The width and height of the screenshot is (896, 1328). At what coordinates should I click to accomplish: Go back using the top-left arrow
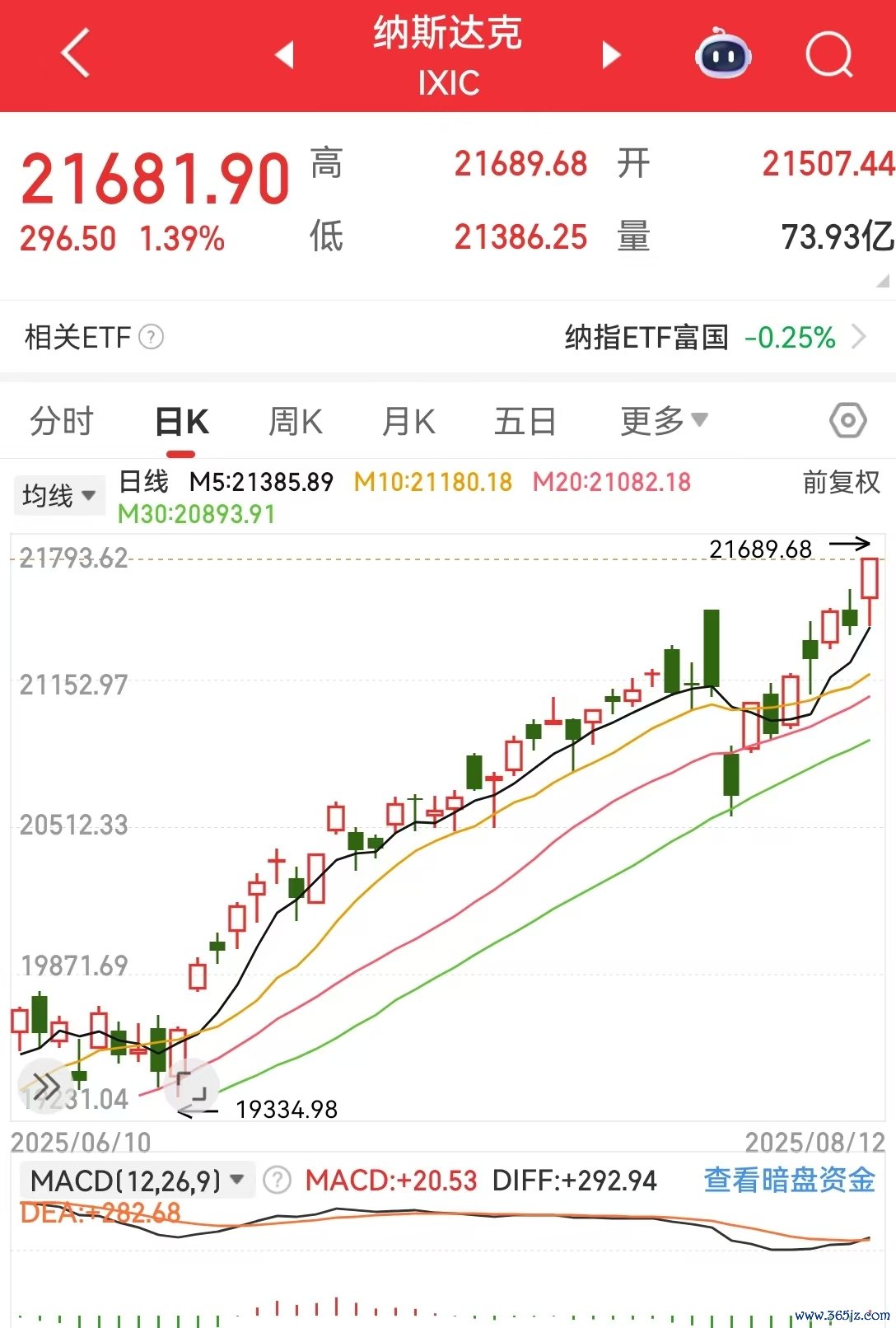[x=76, y=54]
